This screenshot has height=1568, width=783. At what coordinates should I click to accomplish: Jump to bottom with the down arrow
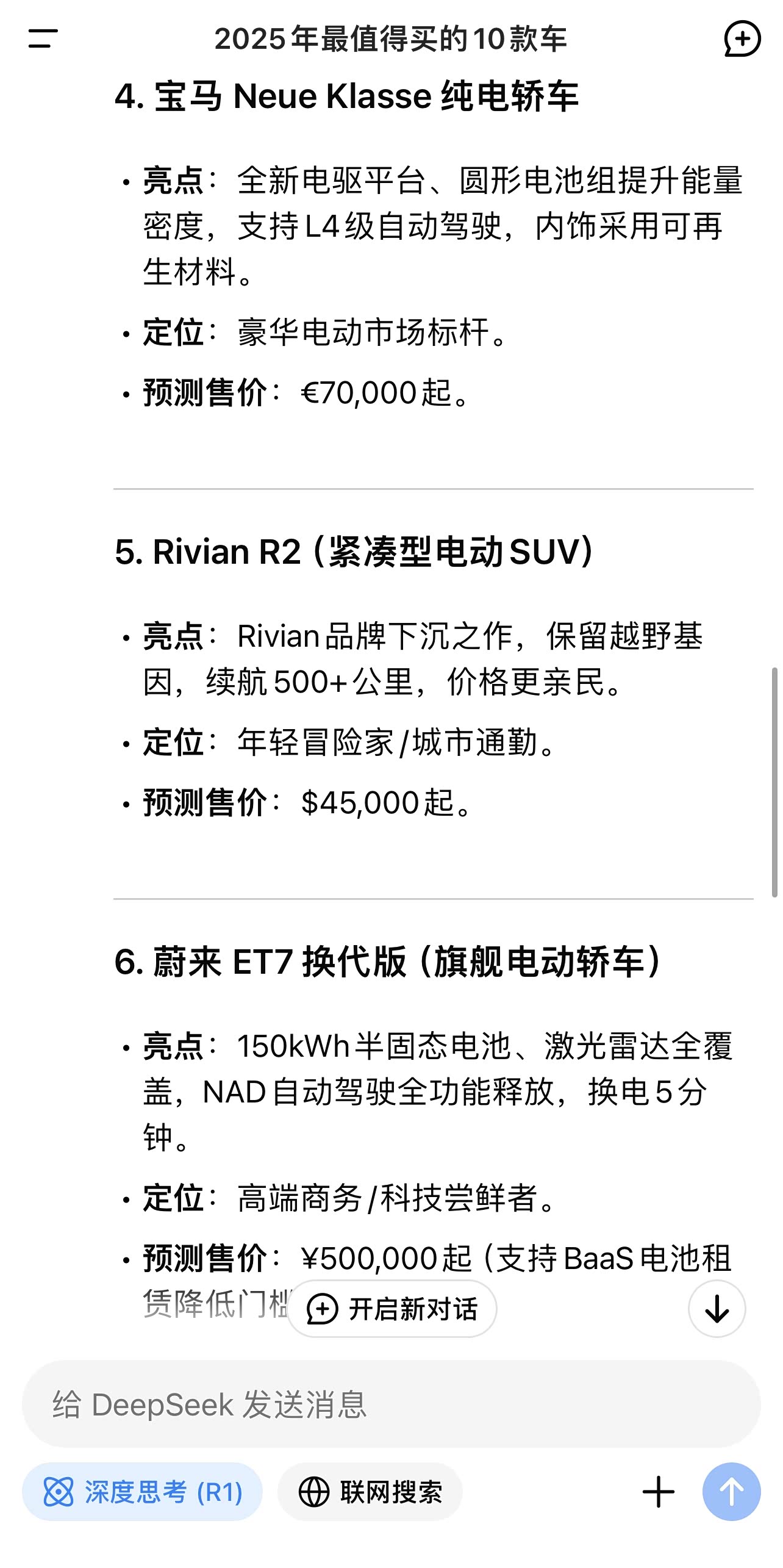click(x=717, y=1309)
